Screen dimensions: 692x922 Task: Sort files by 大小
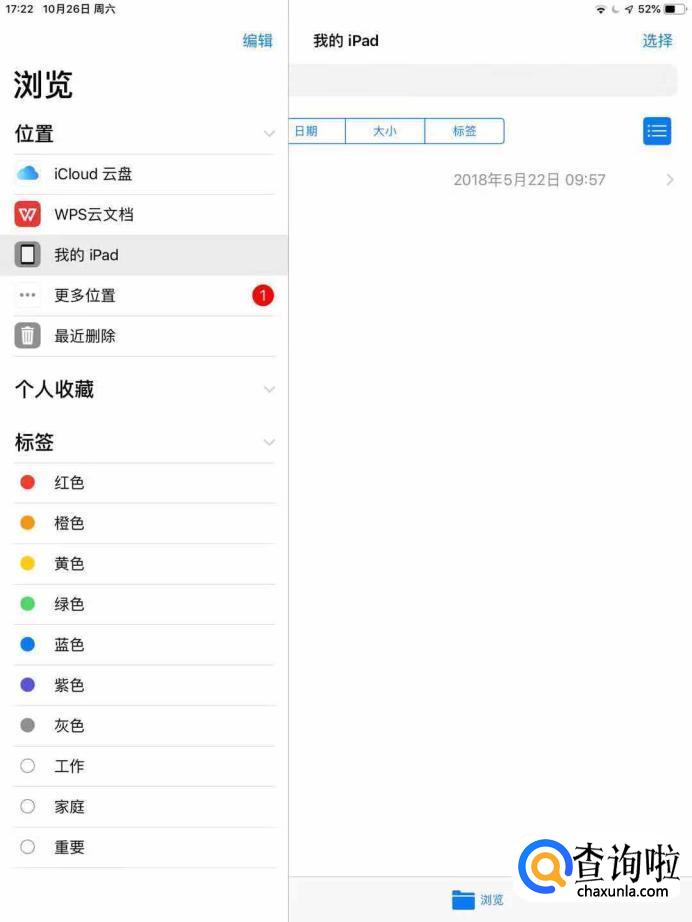point(385,131)
